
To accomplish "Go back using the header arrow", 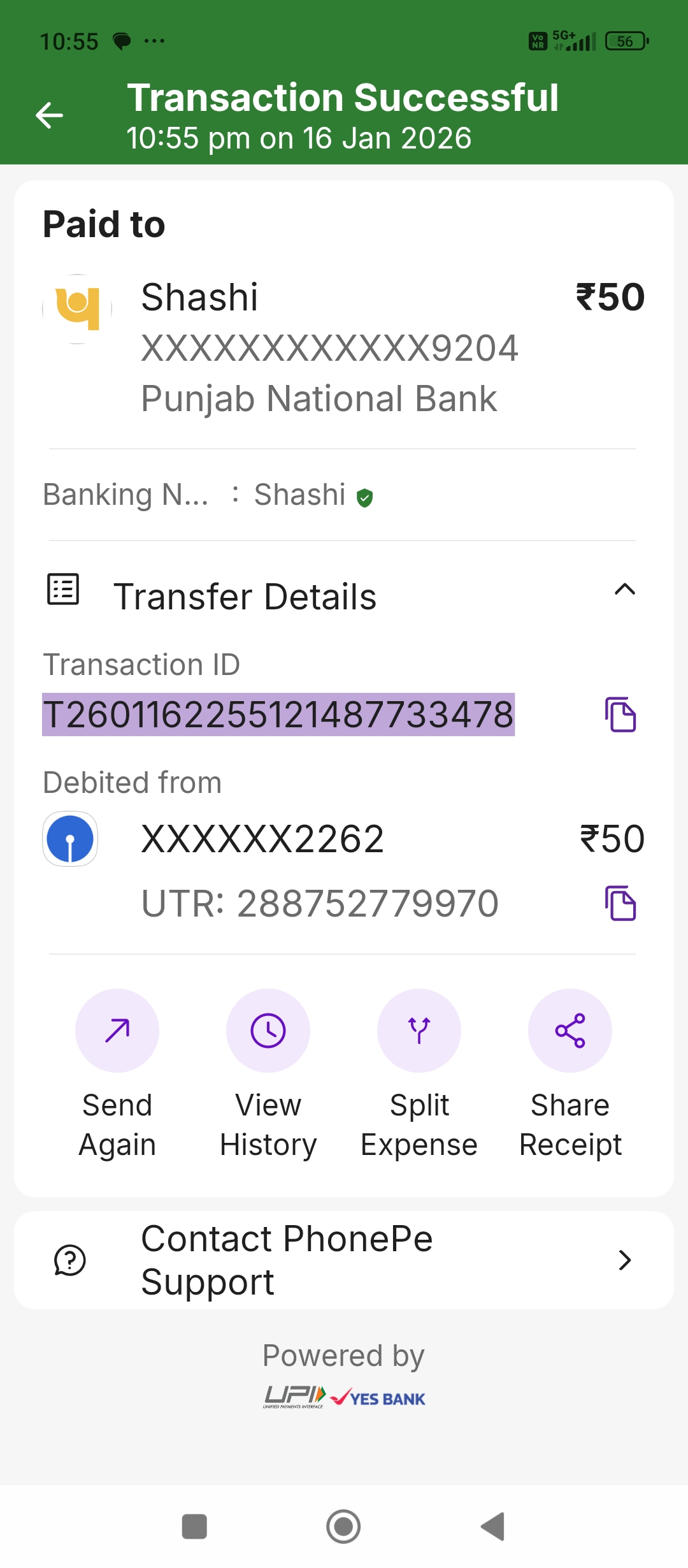I will pyautogui.click(x=49, y=115).
